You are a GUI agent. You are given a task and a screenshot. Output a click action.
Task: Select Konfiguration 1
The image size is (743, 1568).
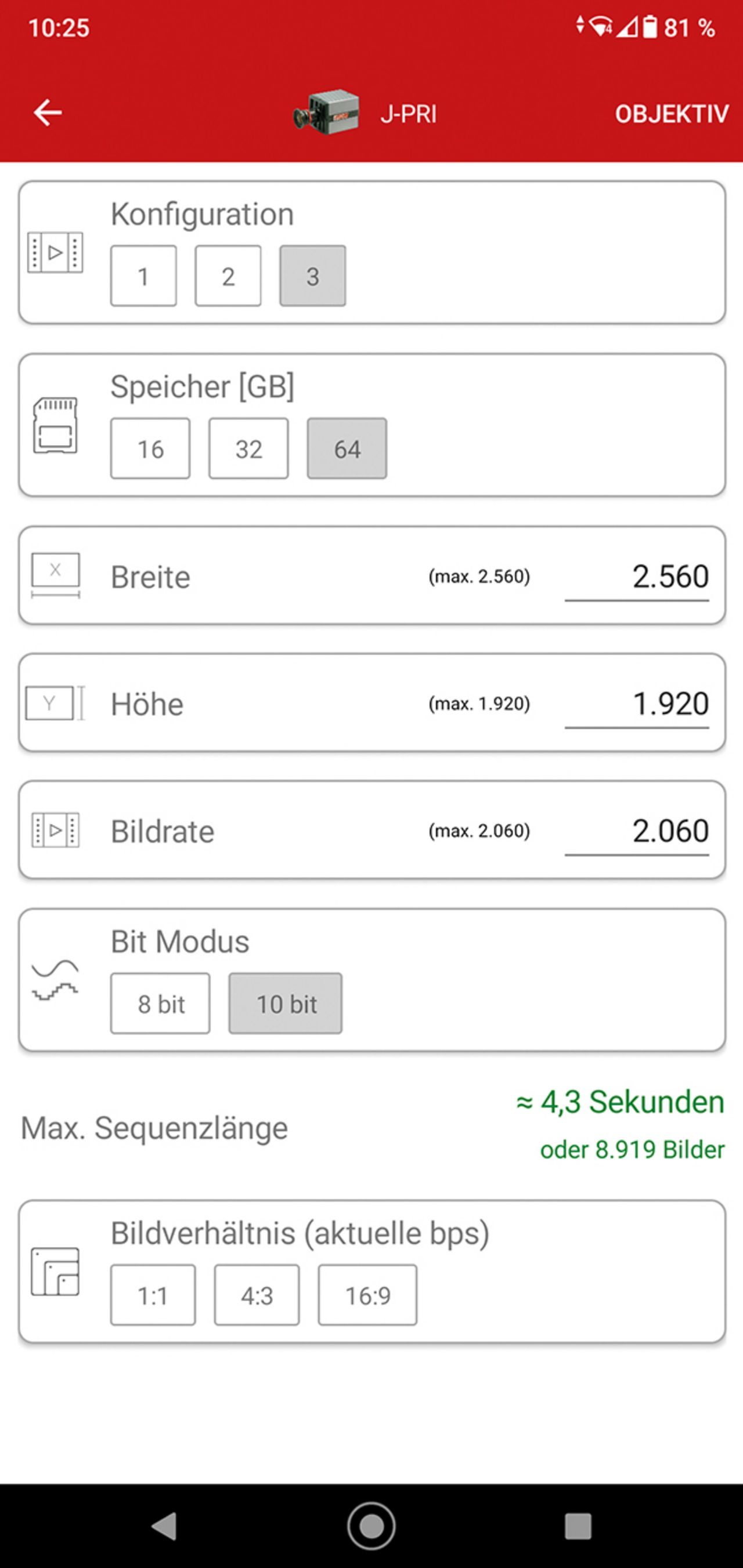tap(144, 276)
